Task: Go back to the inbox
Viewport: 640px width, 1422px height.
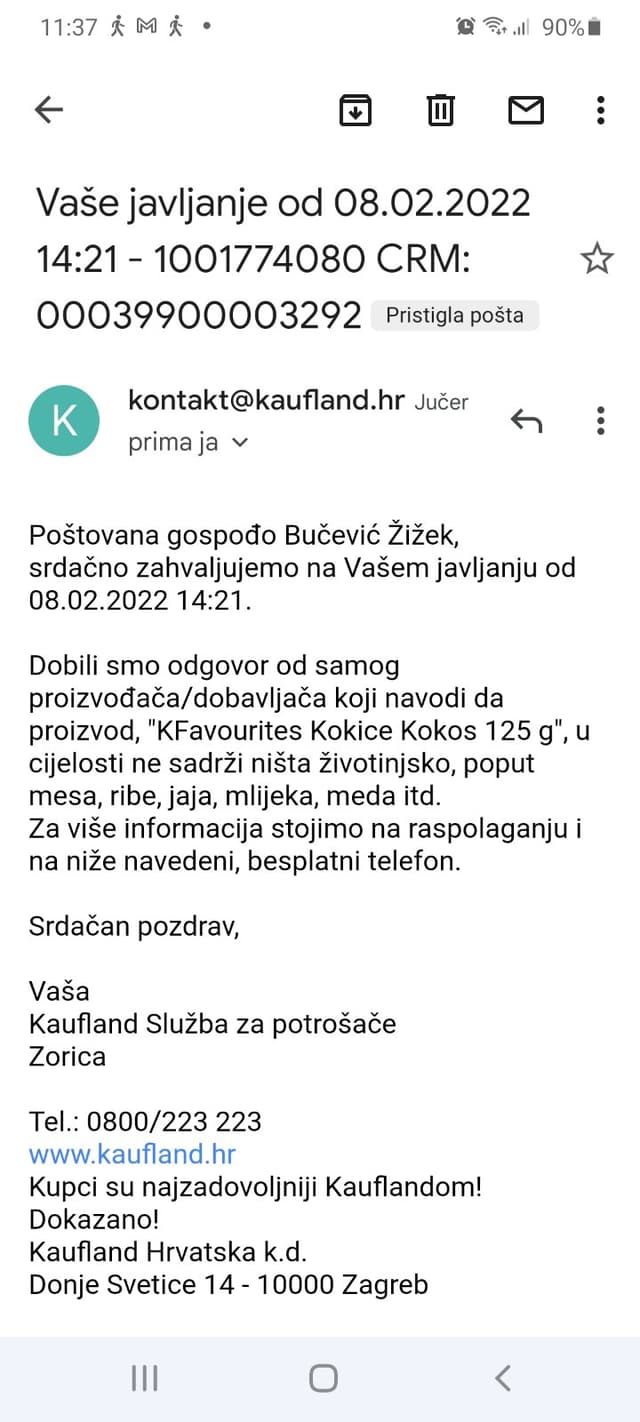Action: tap(48, 110)
